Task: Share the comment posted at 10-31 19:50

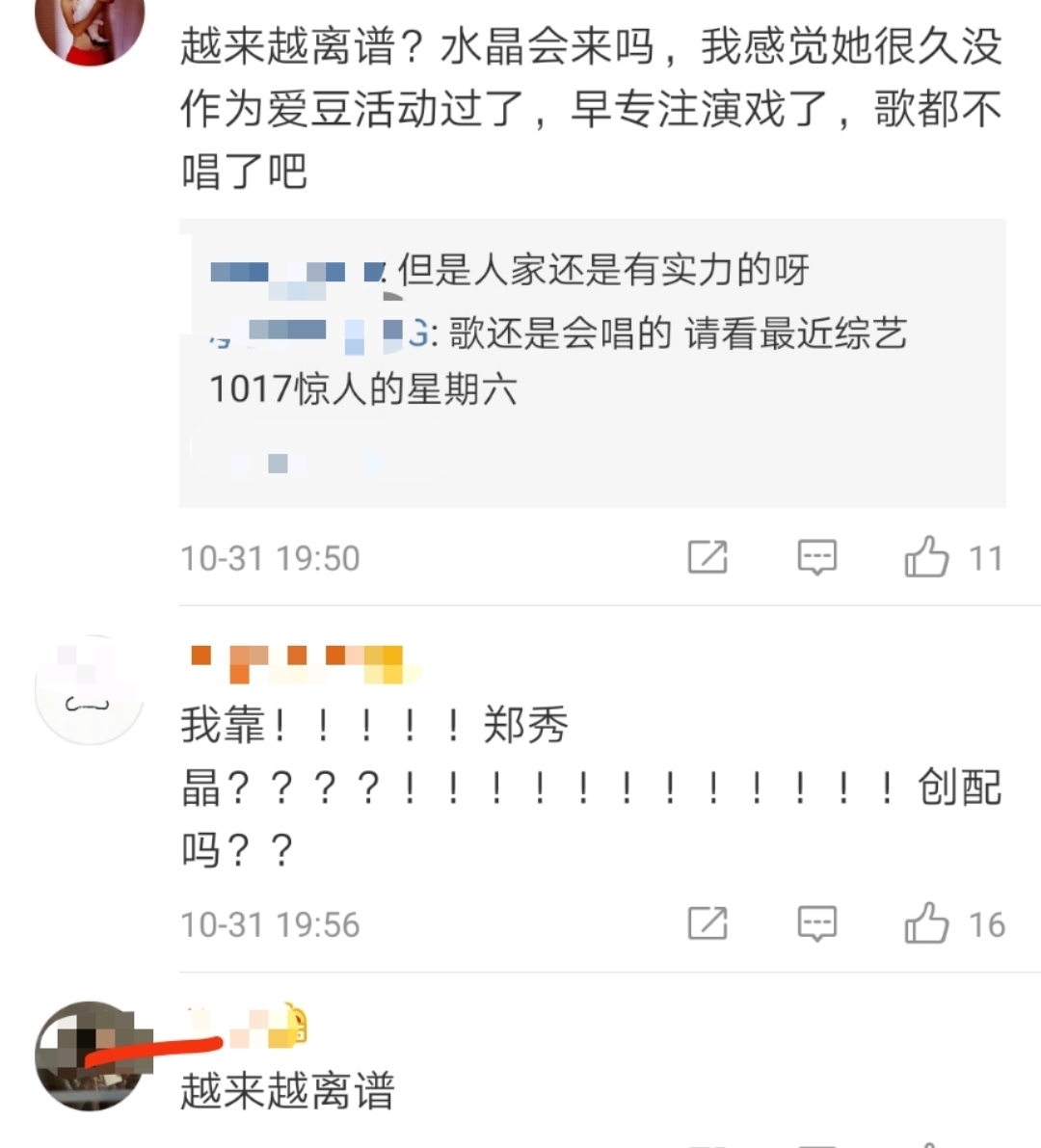Action: (707, 557)
